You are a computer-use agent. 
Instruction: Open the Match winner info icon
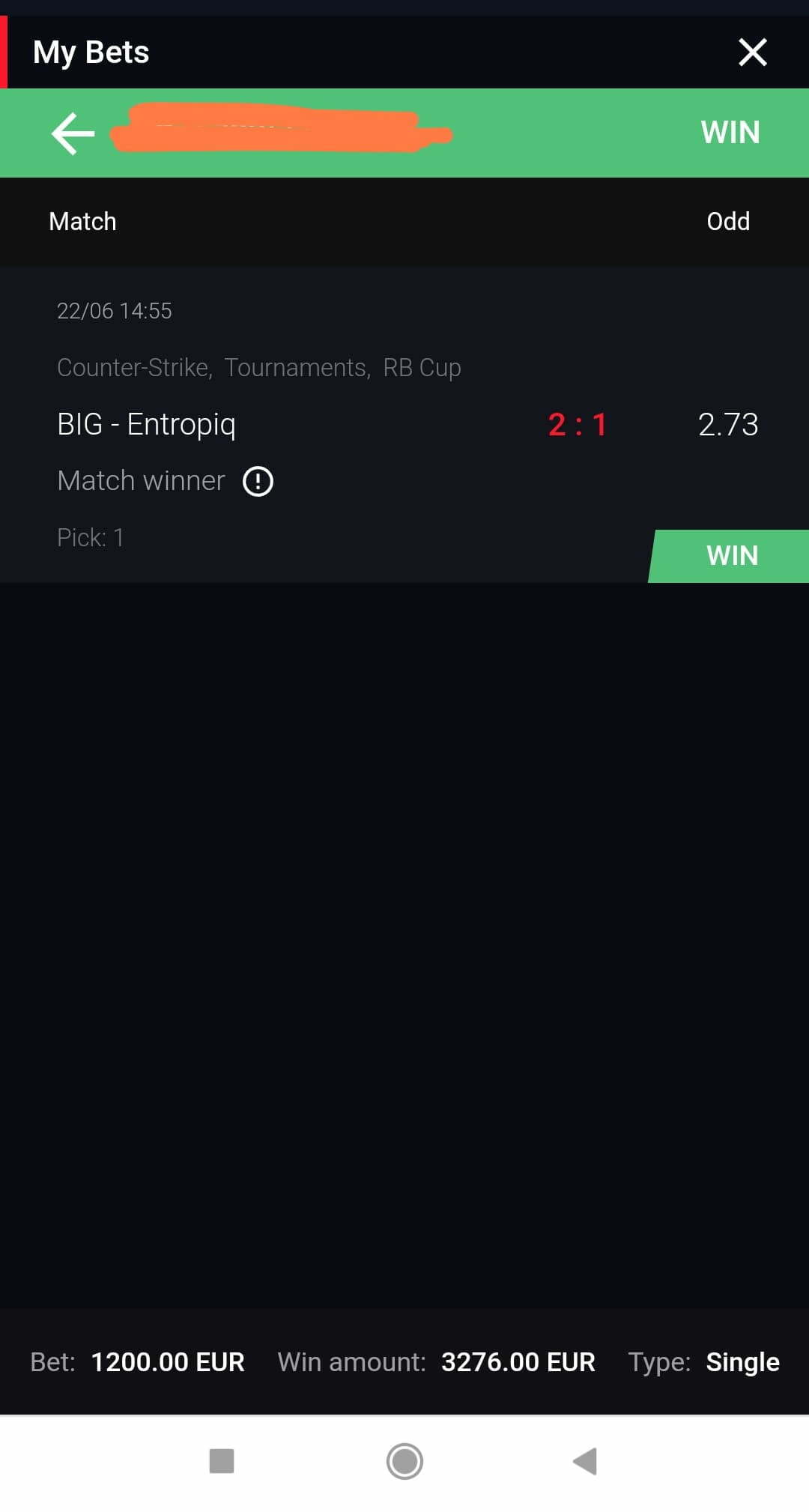(x=258, y=481)
